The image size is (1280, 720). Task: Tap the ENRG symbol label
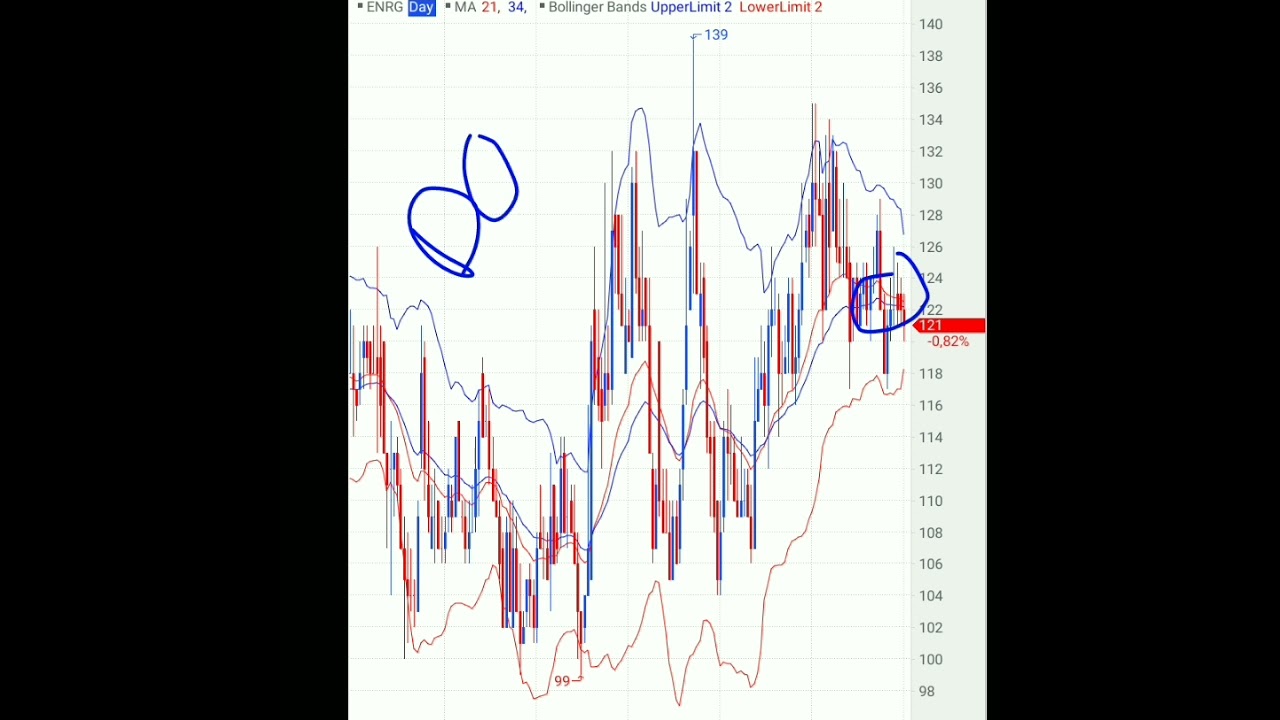tap(384, 8)
